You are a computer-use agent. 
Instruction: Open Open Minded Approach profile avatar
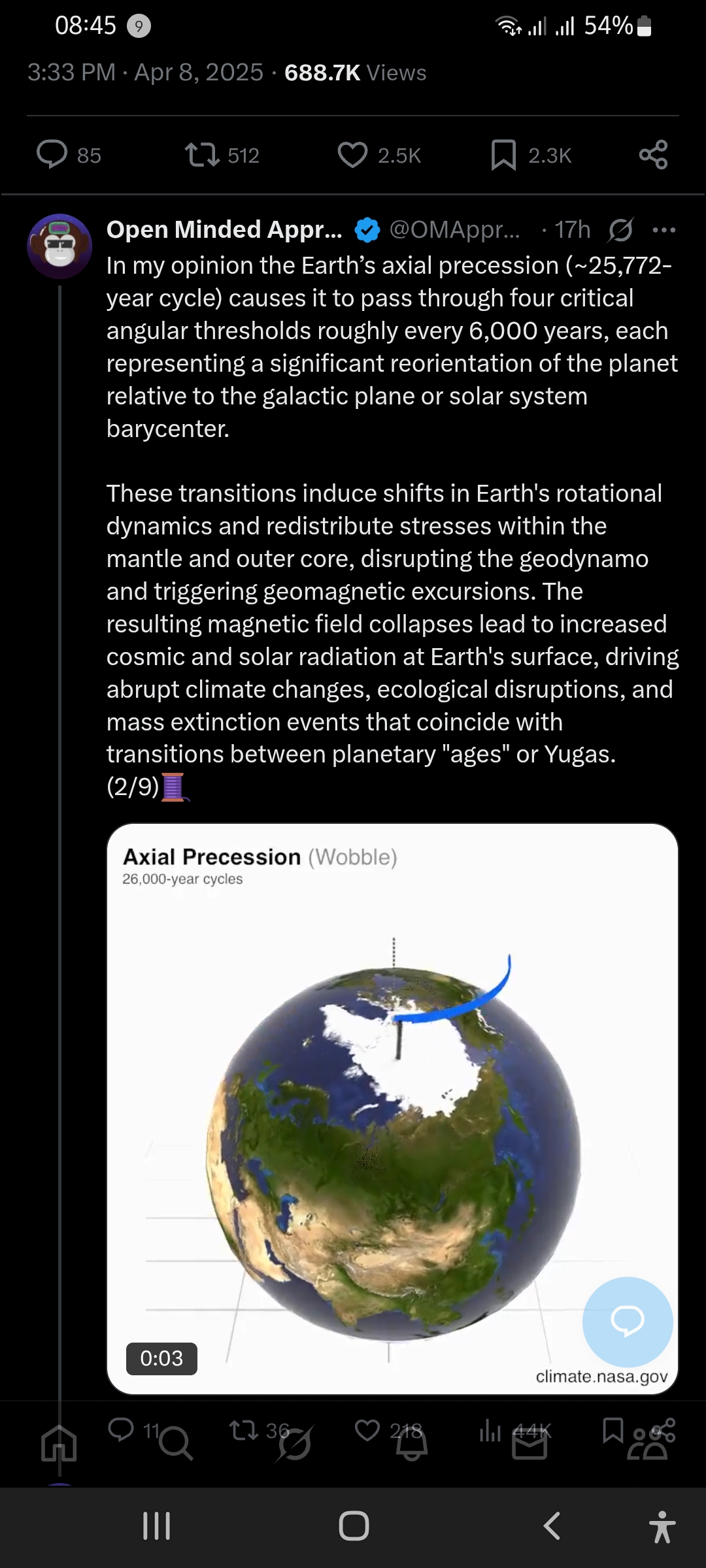point(59,247)
